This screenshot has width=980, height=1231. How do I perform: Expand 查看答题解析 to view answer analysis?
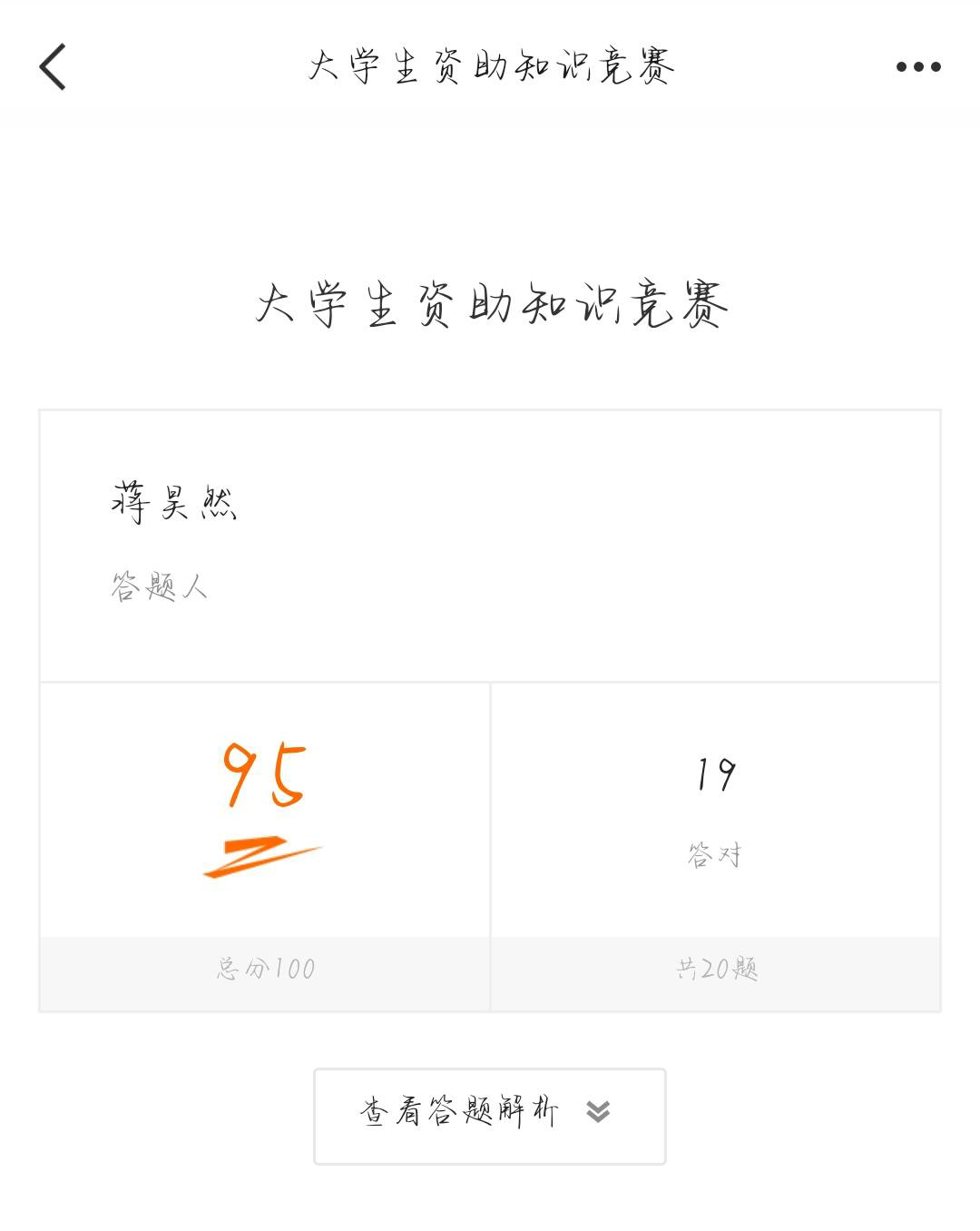(x=489, y=1116)
